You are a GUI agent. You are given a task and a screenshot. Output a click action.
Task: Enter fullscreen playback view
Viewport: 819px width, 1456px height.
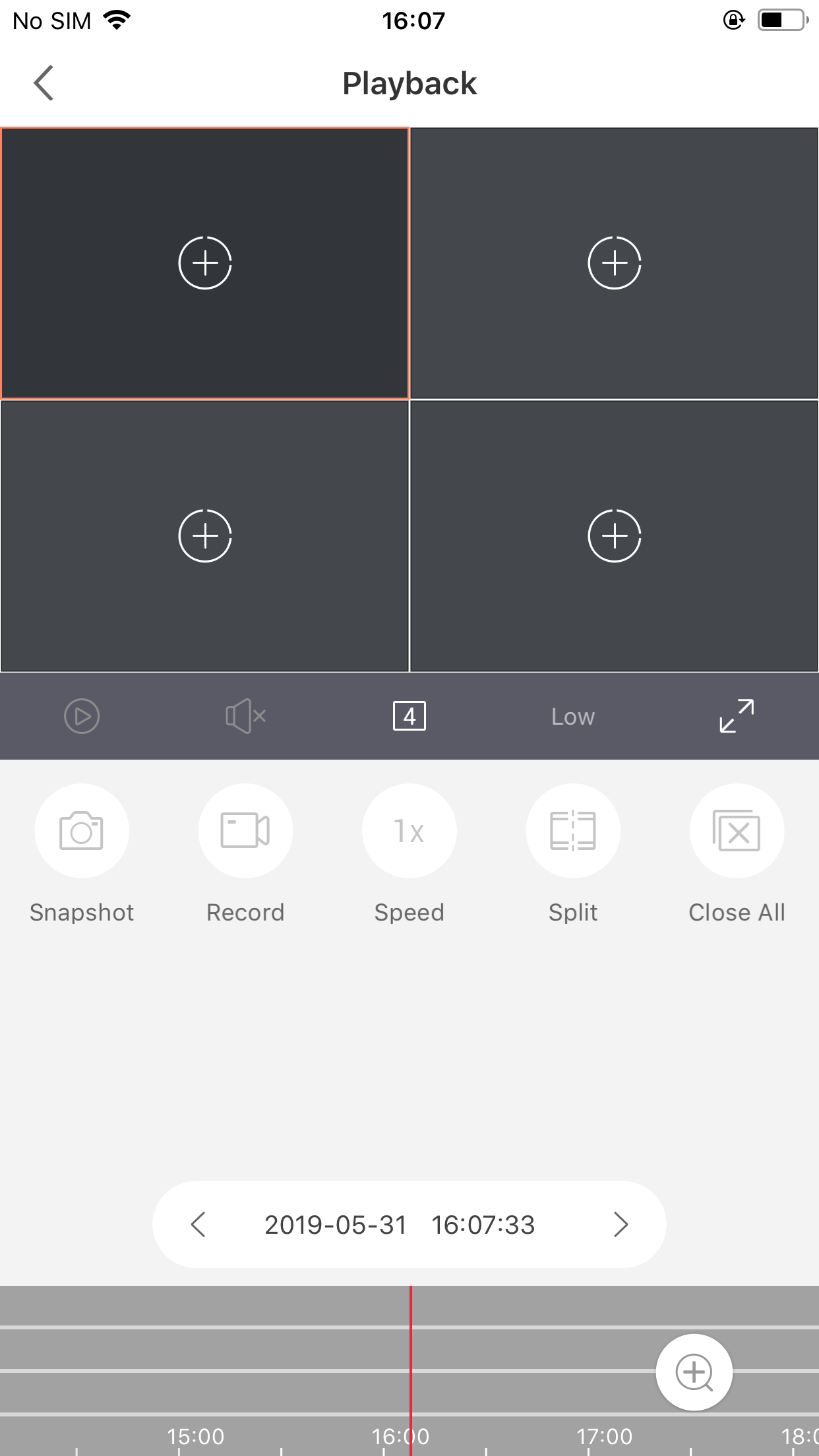(x=736, y=716)
